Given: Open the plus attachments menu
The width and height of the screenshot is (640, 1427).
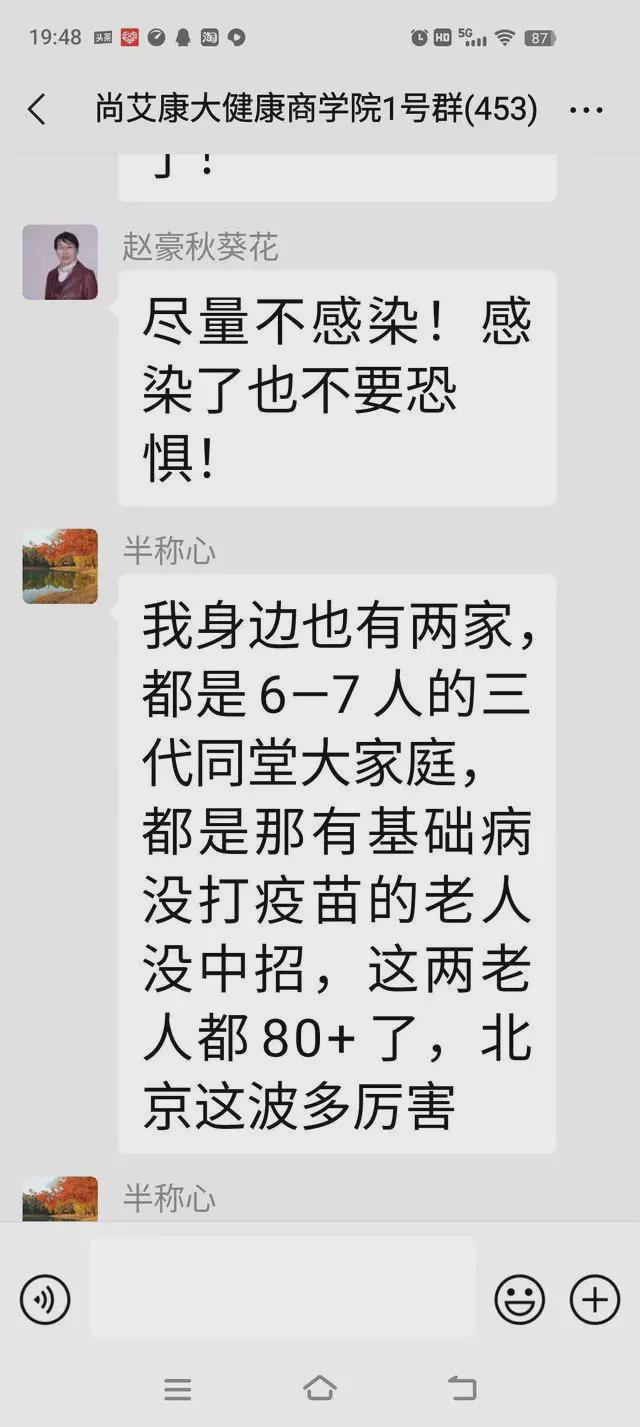Looking at the screenshot, I should click(x=595, y=1300).
